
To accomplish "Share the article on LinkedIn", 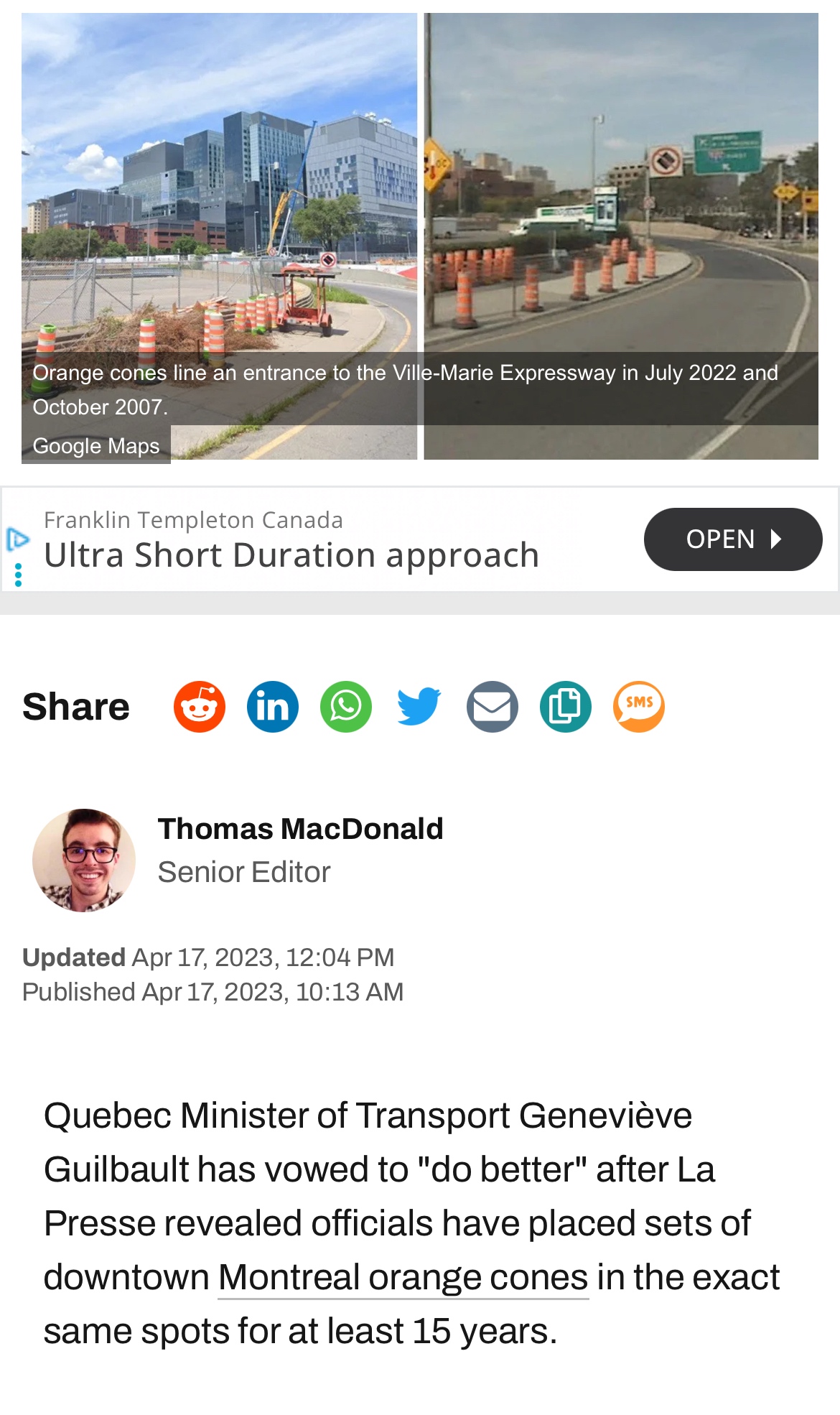I will tap(273, 707).
